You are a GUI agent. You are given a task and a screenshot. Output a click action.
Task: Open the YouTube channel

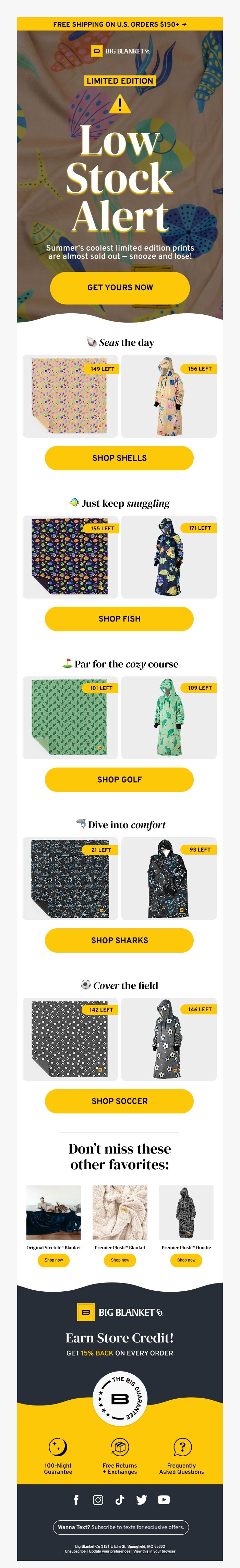164,1500
